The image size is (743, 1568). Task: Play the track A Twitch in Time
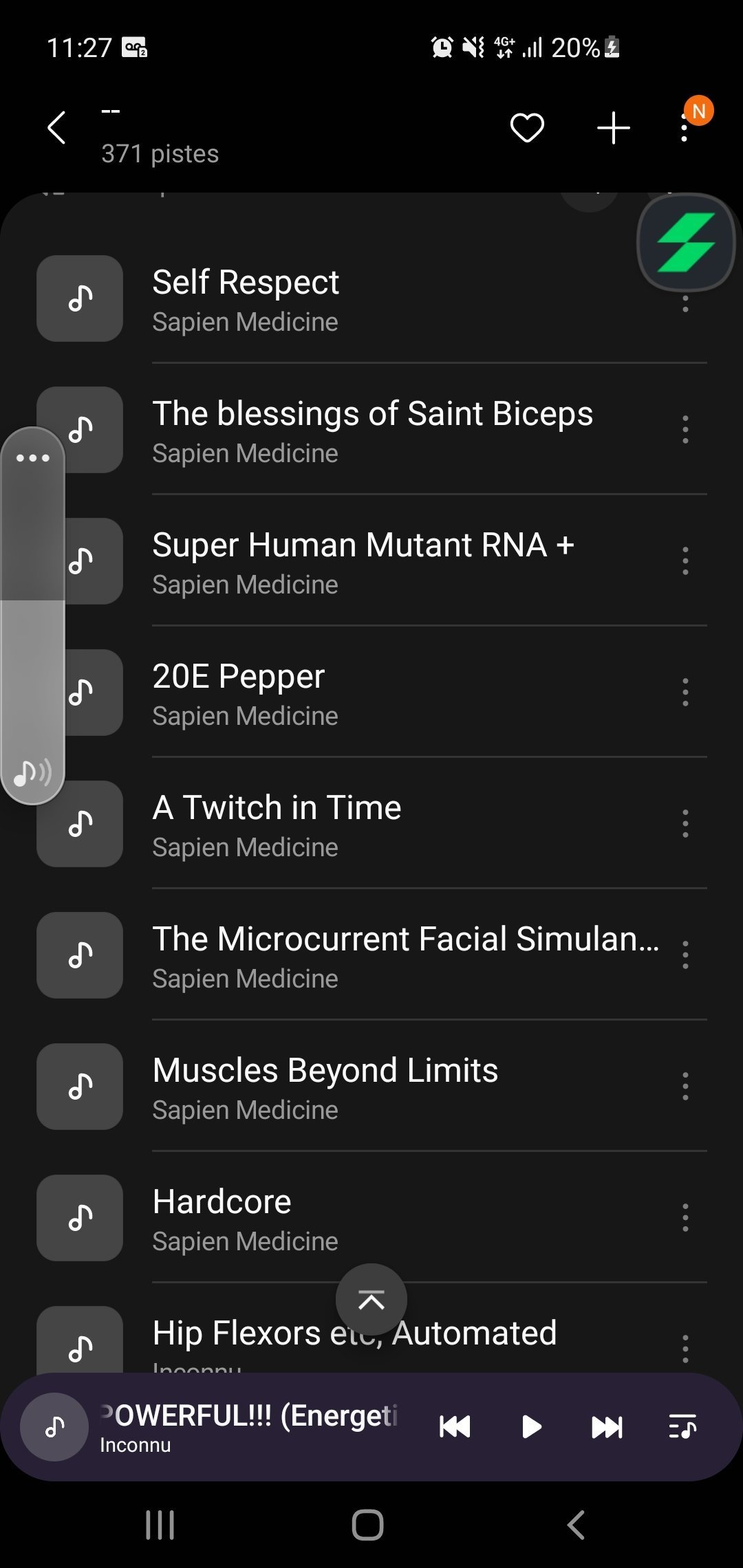point(371,824)
